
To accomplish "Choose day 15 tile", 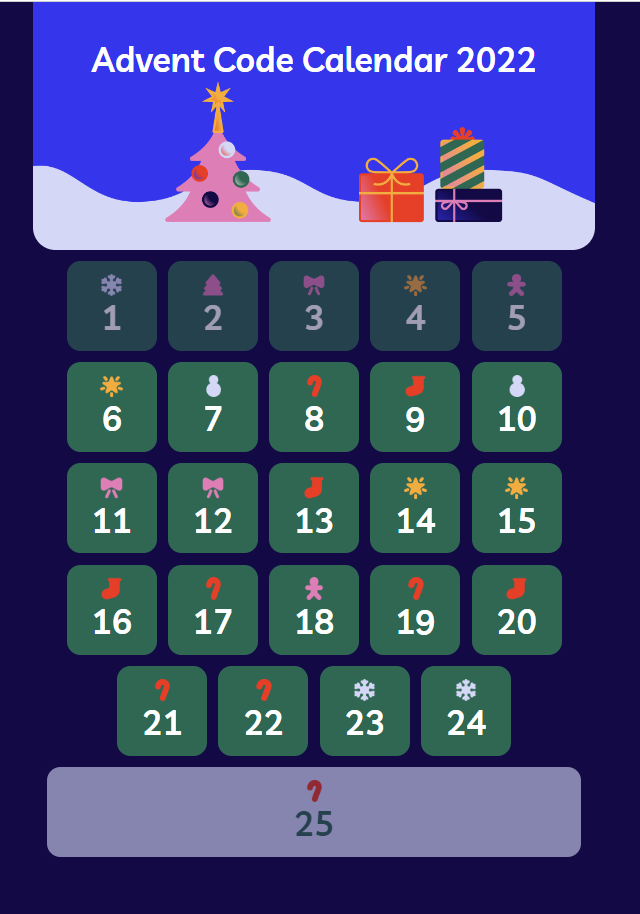I will 516,508.
